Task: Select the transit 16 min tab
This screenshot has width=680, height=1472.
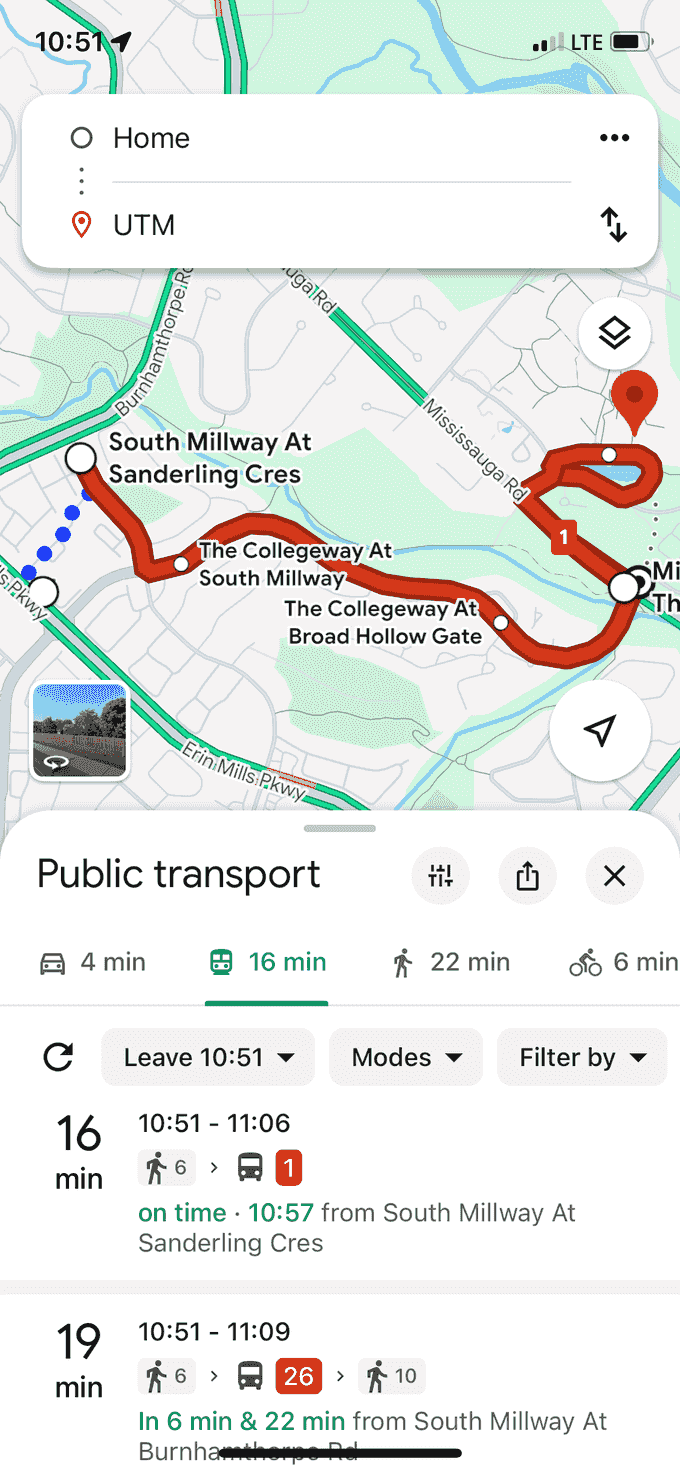Action: coord(267,963)
